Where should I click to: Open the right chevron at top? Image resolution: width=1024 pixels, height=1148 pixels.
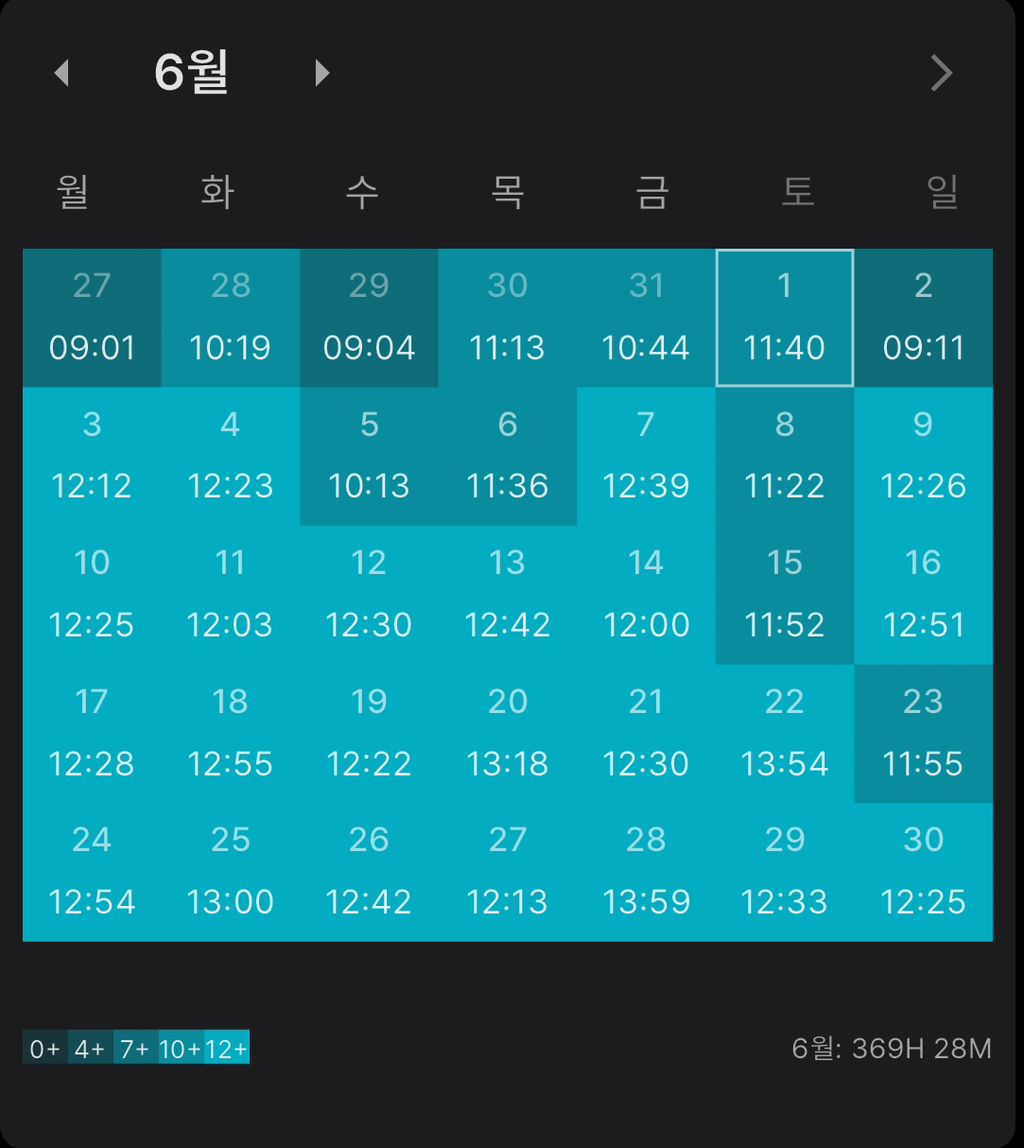tap(941, 73)
